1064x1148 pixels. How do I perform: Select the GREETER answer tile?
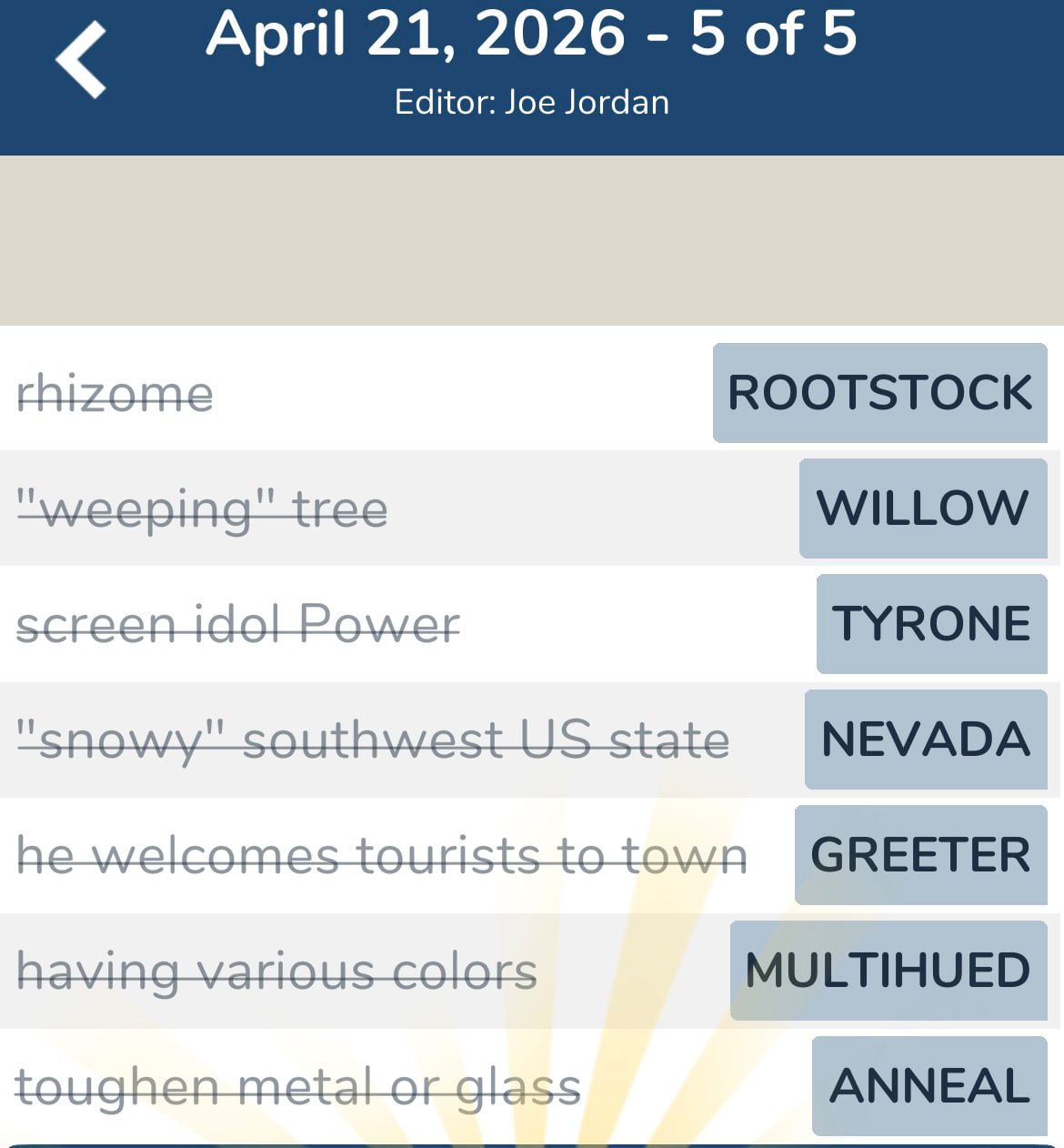(920, 855)
